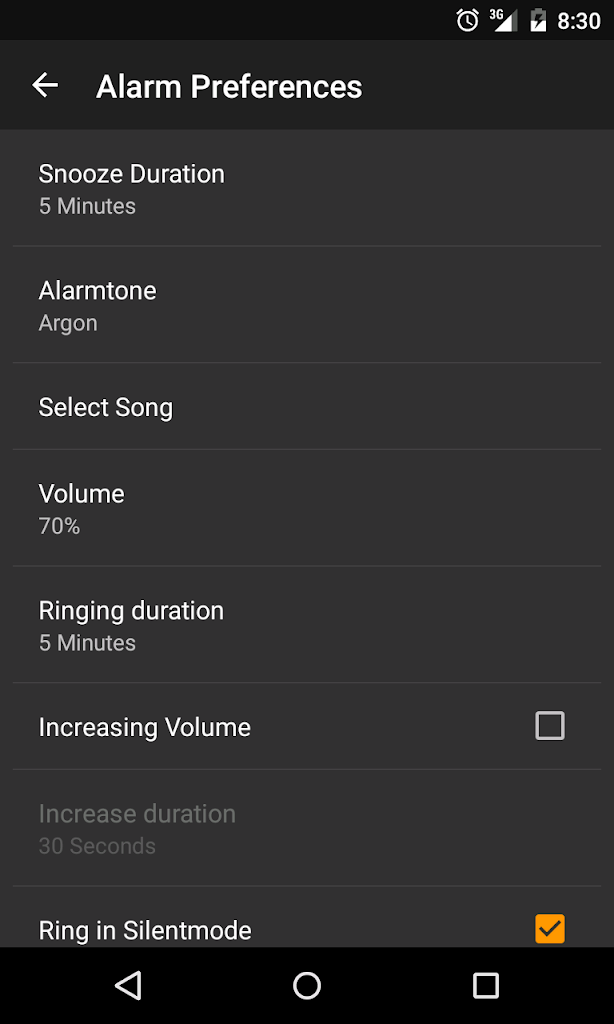Go back from Alarm Preferences
Screen dimensions: 614x1024
click(45, 86)
